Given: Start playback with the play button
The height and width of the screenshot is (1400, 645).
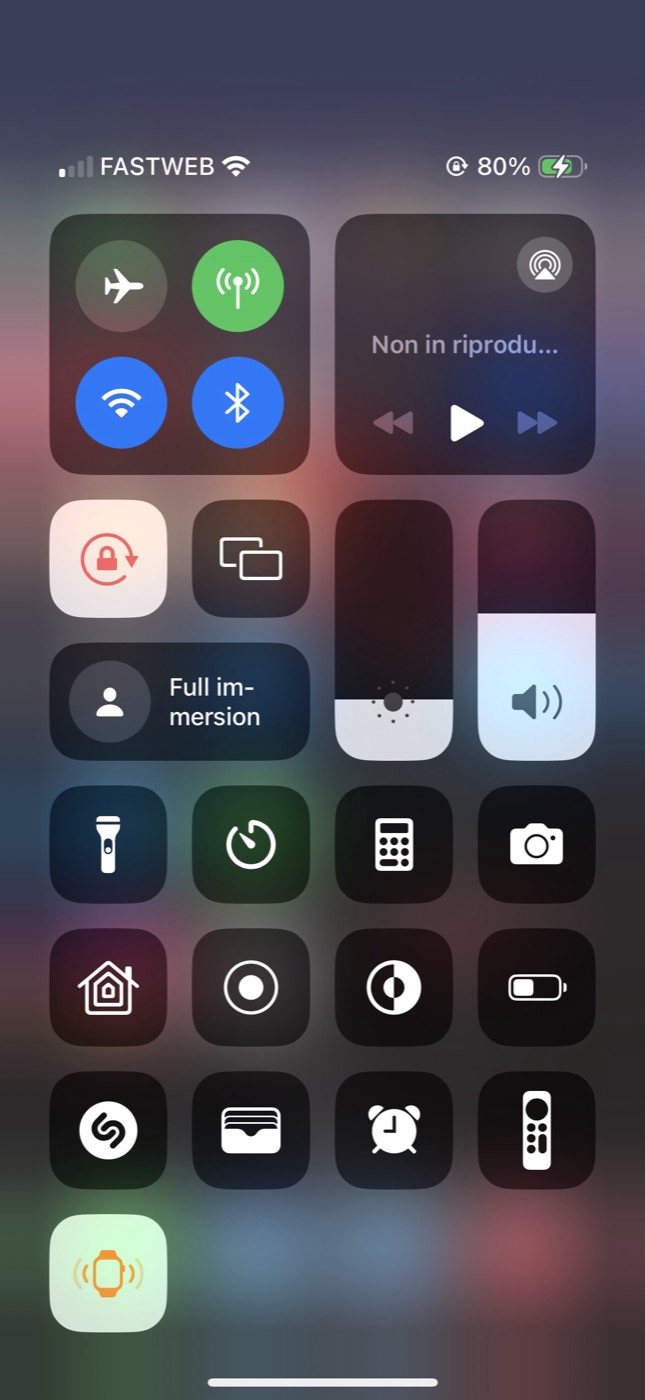Looking at the screenshot, I should 465,423.
